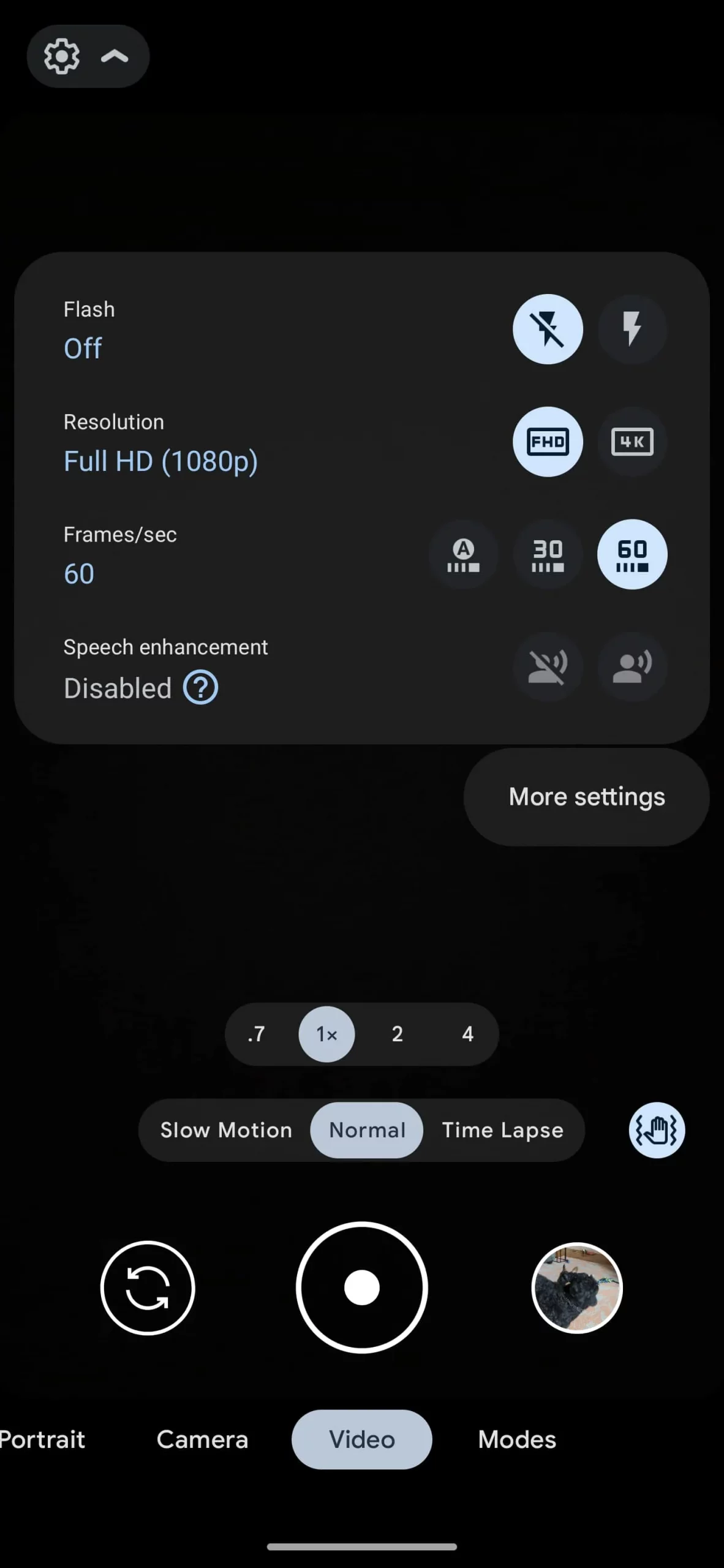Screen dimensions: 724x1568
Task: Enable speech enhancement
Action: pos(632,667)
